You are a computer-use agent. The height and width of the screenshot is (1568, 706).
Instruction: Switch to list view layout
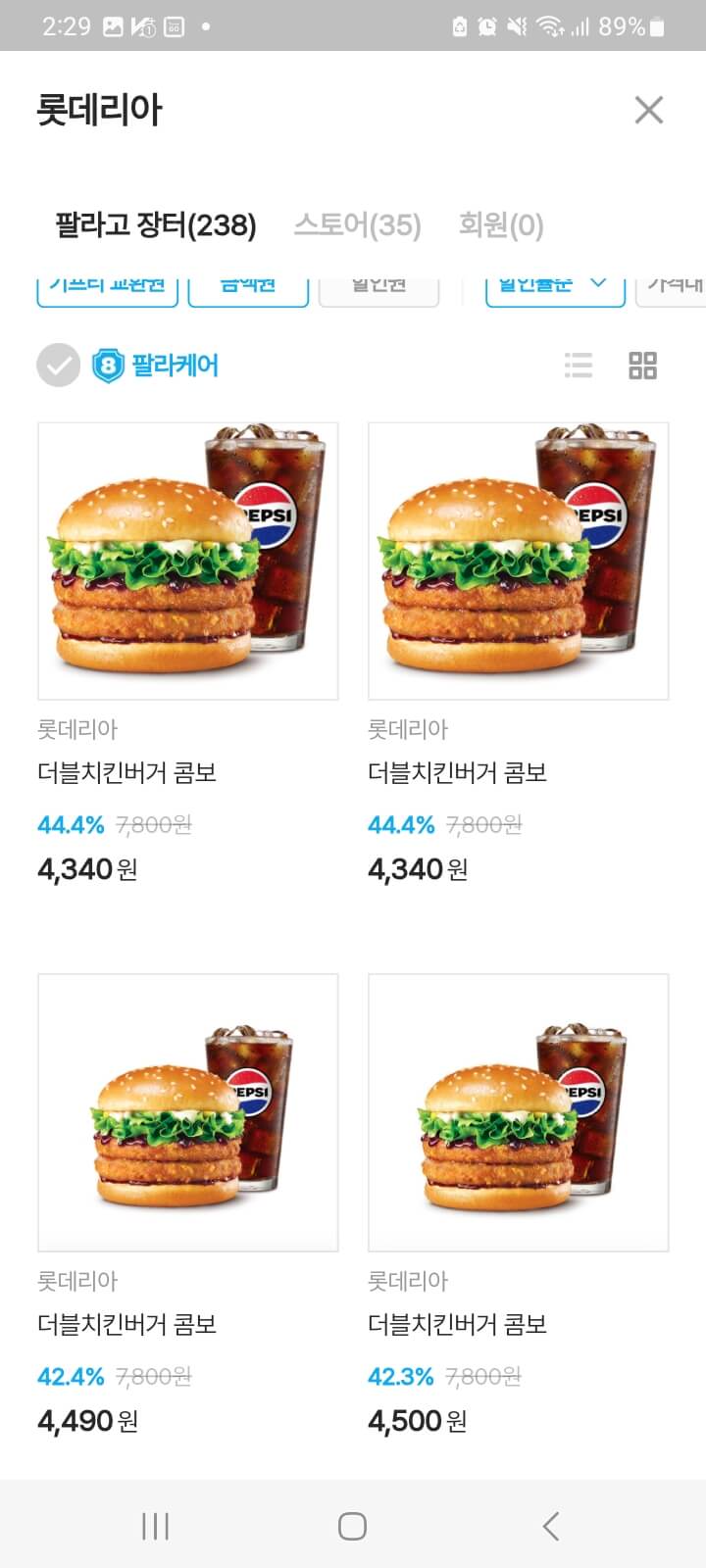[579, 366]
